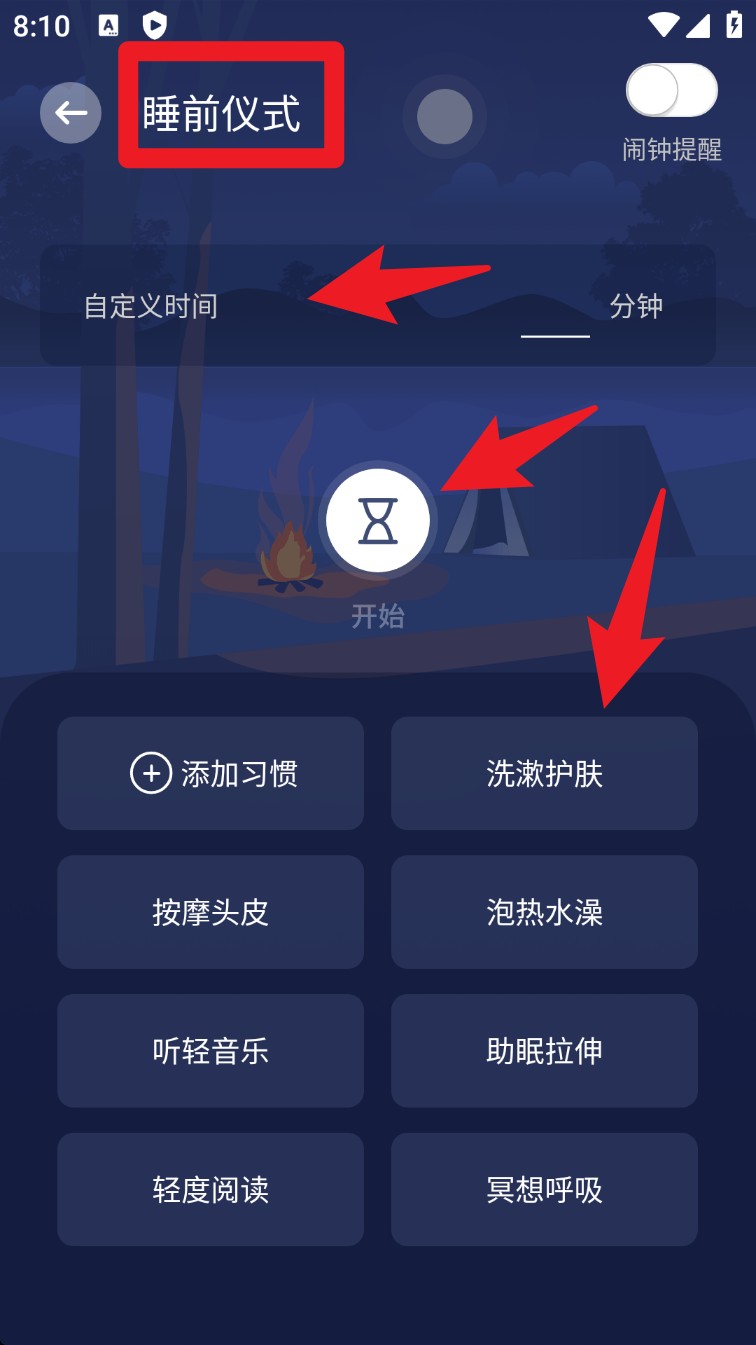756x1345 pixels.
Task: Select the 洗漱护肤 habit
Action: (x=544, y=773)
